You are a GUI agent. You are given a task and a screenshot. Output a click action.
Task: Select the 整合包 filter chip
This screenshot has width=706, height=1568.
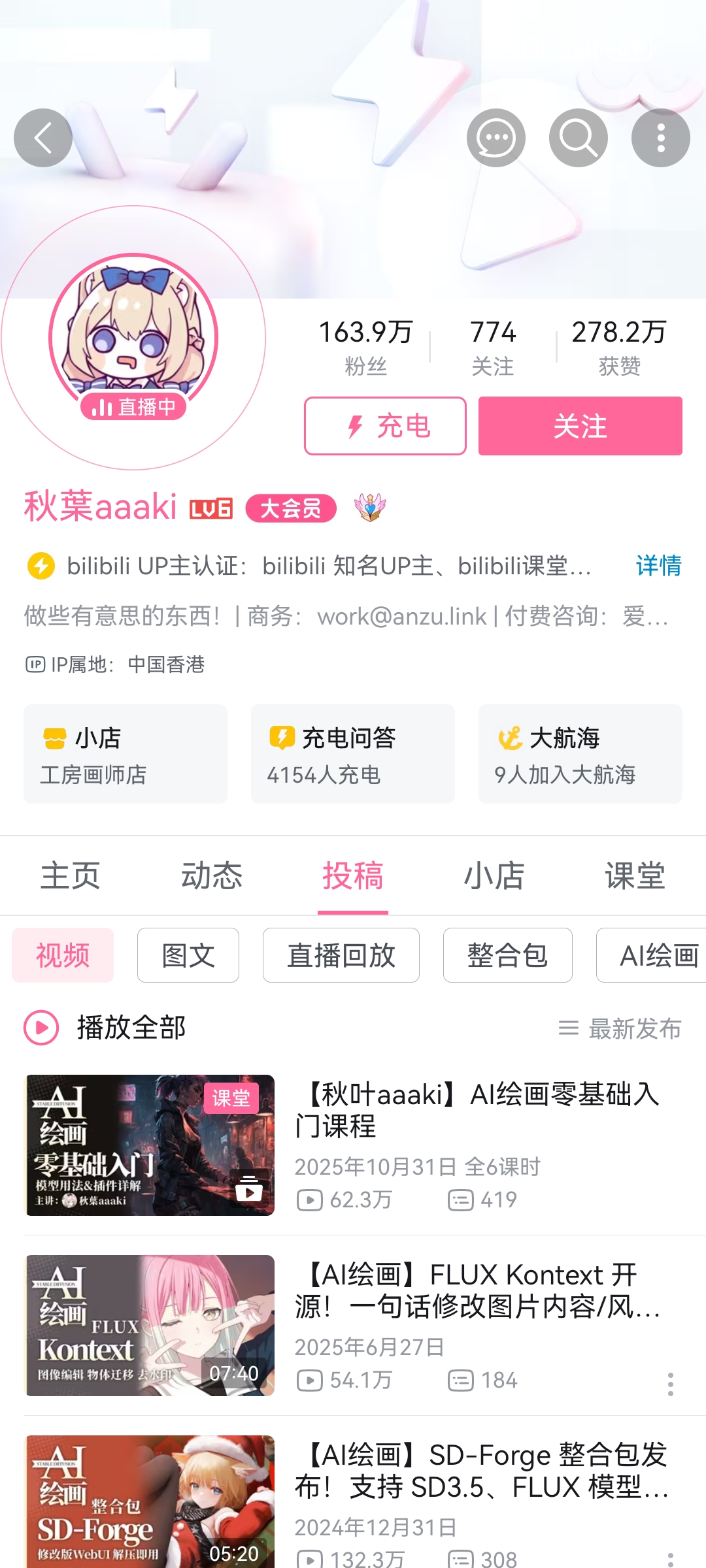pos(508,955)
